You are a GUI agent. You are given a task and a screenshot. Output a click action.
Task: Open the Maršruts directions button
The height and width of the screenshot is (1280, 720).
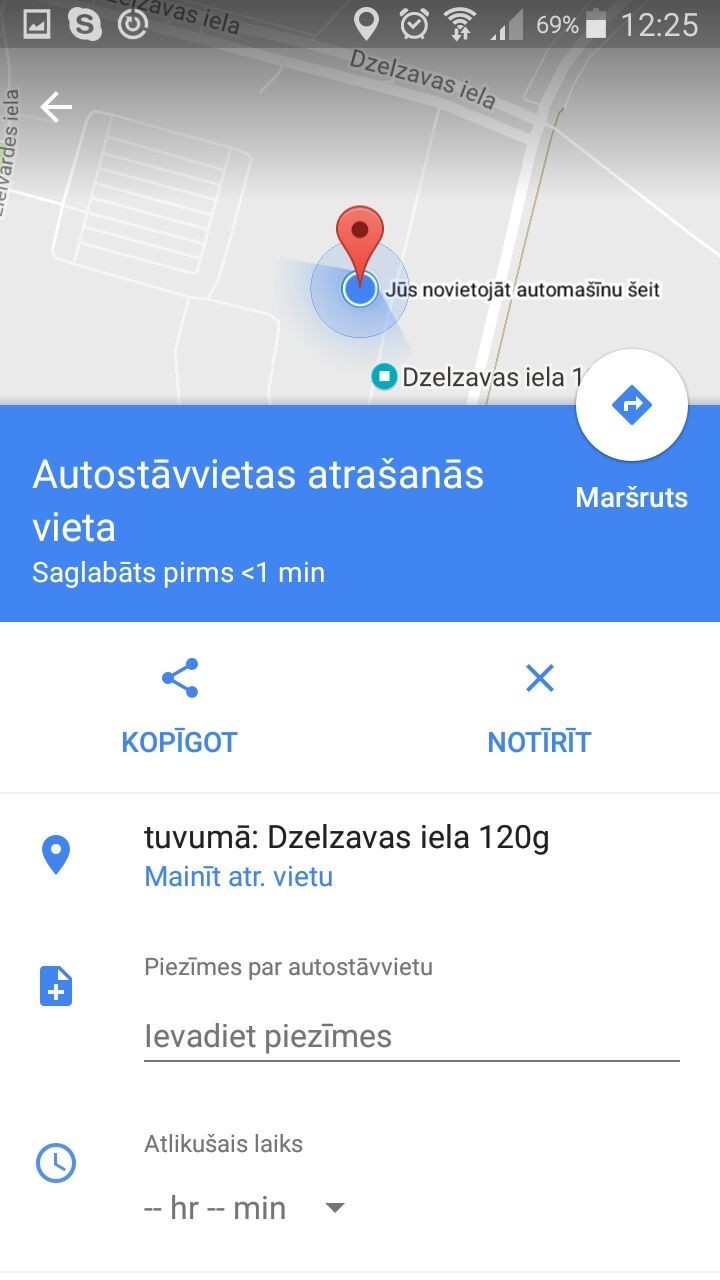point(632,405)
